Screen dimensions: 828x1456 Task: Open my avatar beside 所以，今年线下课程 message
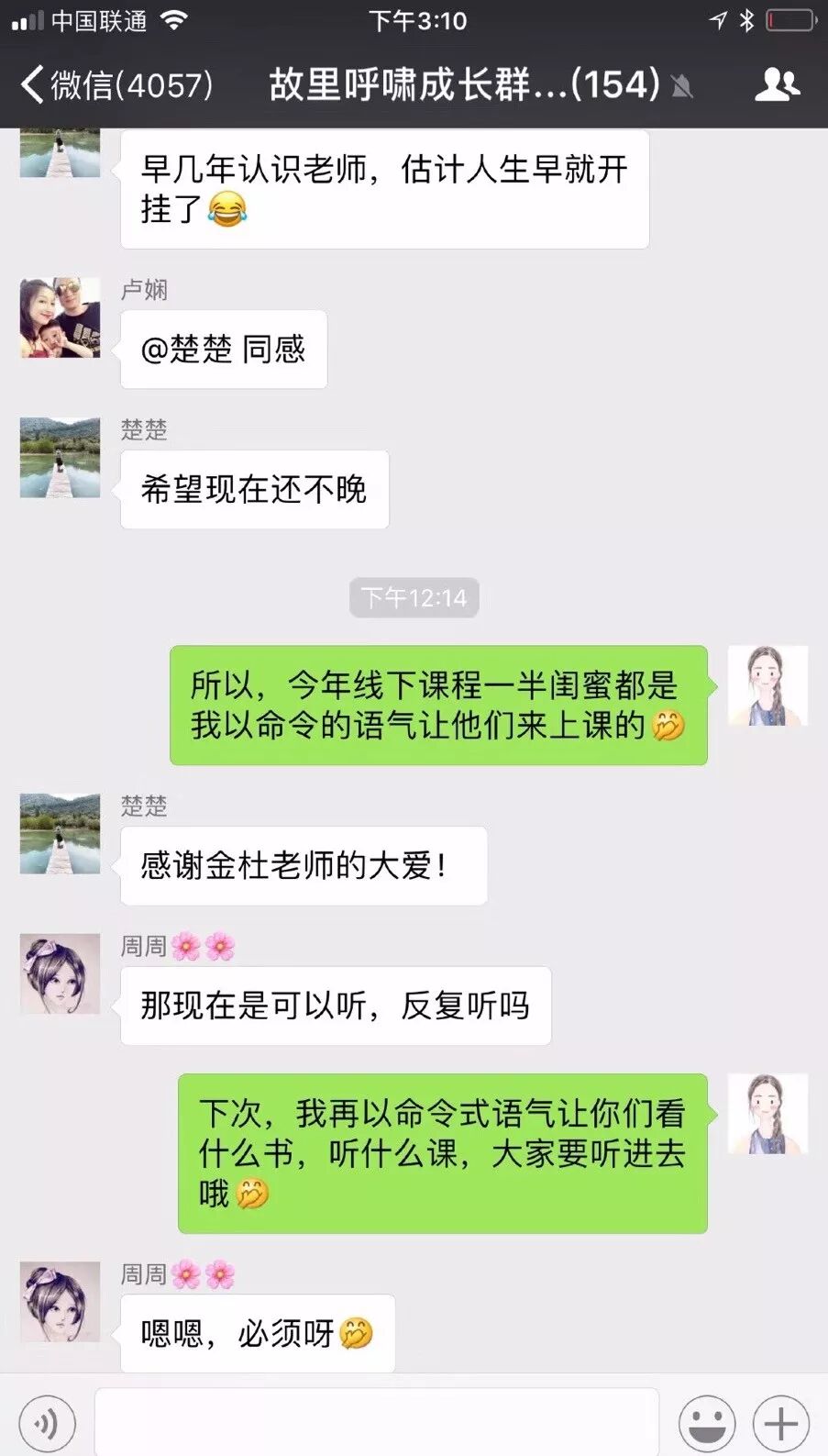tap(767, 686)
